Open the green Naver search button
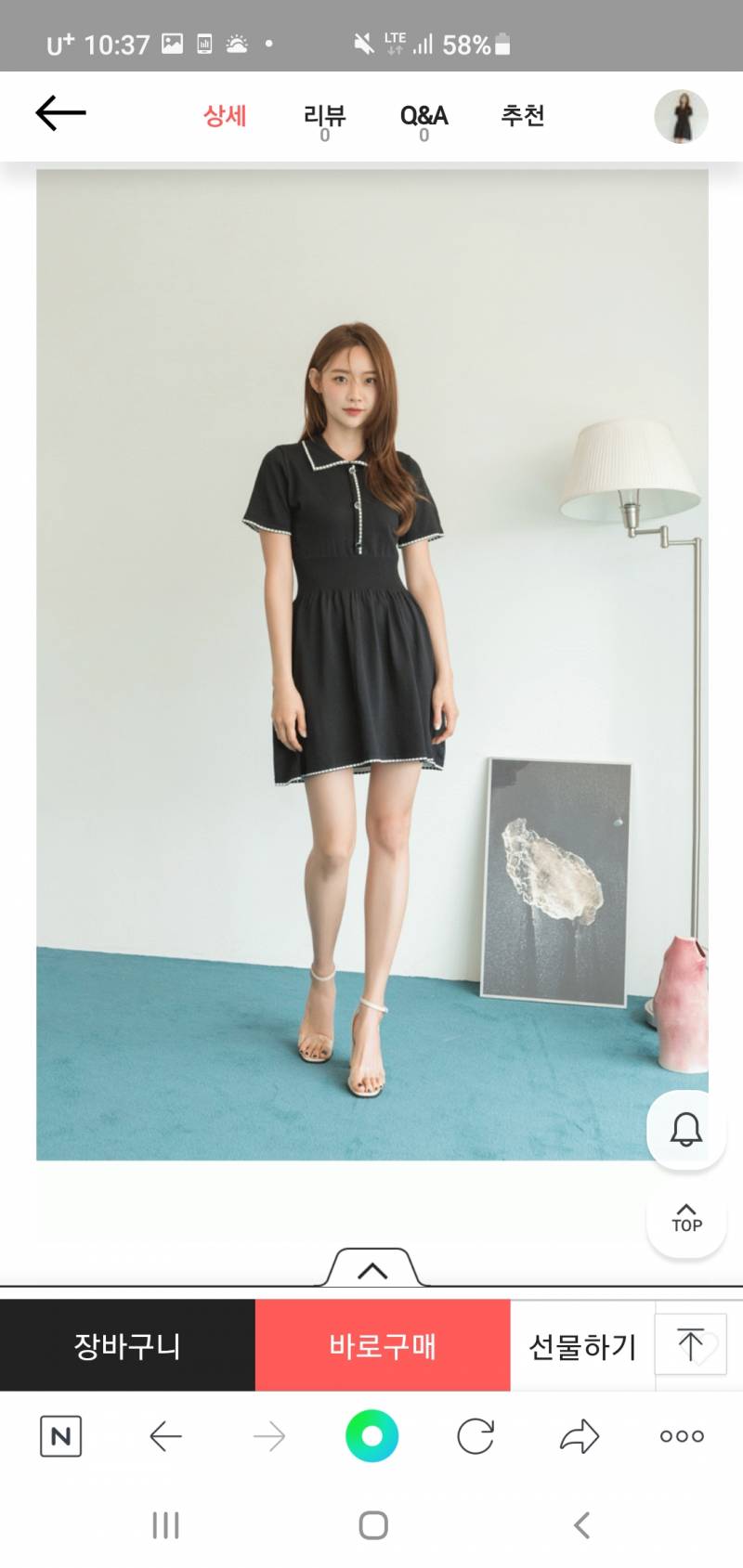743x1568 pixels. point(371,1436)
